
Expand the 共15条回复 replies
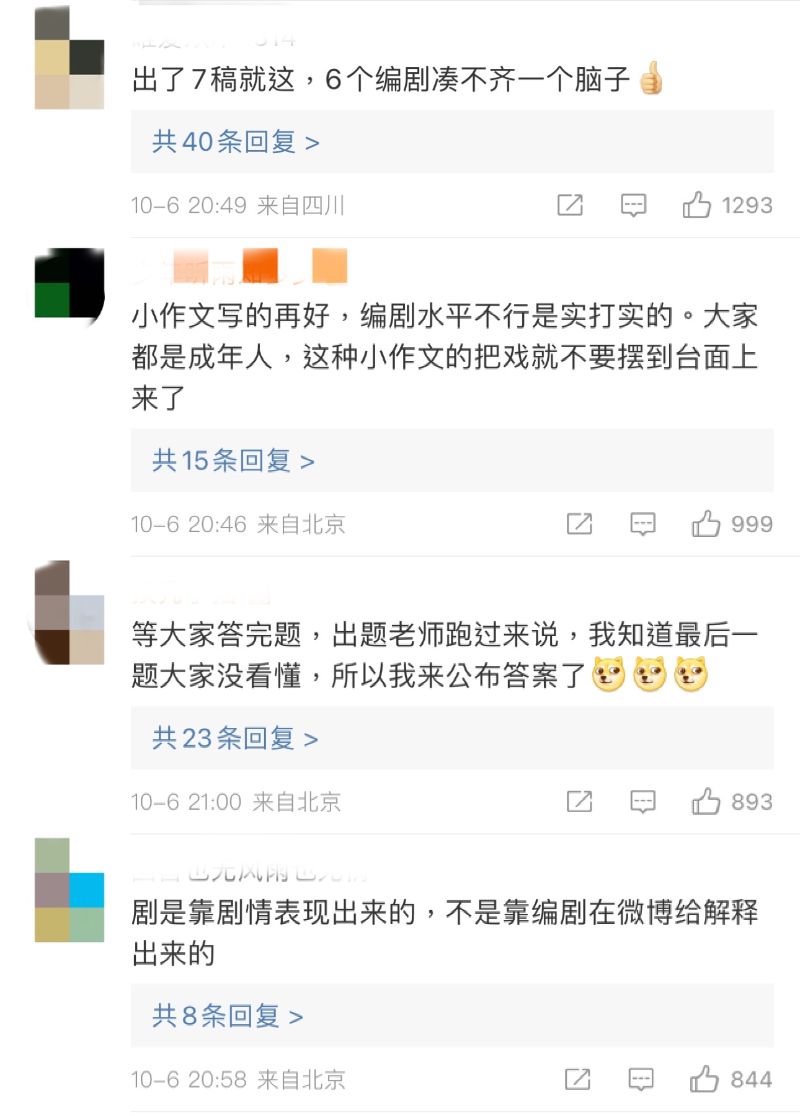[x=233, y=460]
